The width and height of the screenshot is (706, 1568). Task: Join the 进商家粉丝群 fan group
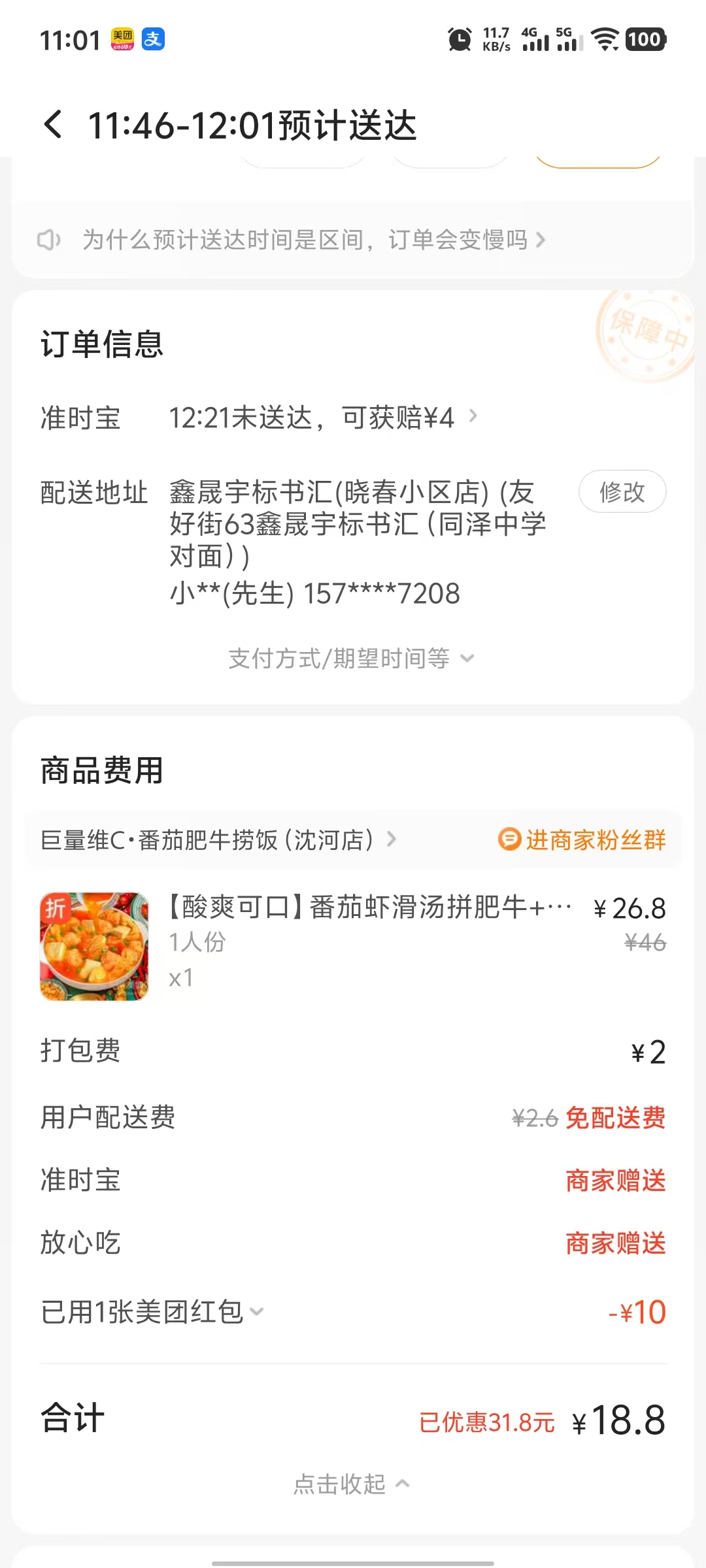click(582, 840)
